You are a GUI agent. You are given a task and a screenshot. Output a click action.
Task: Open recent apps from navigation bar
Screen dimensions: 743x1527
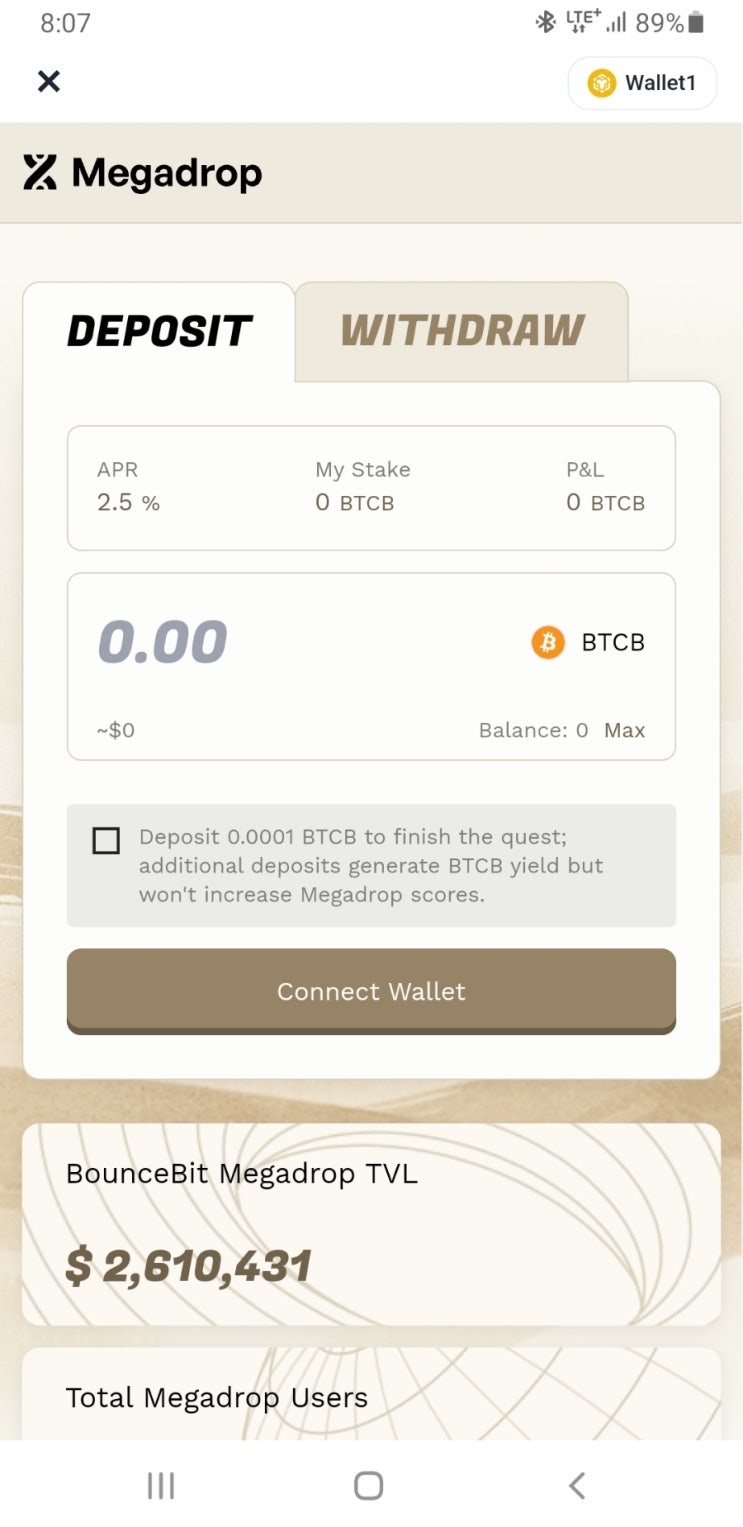pos(161,1485)
